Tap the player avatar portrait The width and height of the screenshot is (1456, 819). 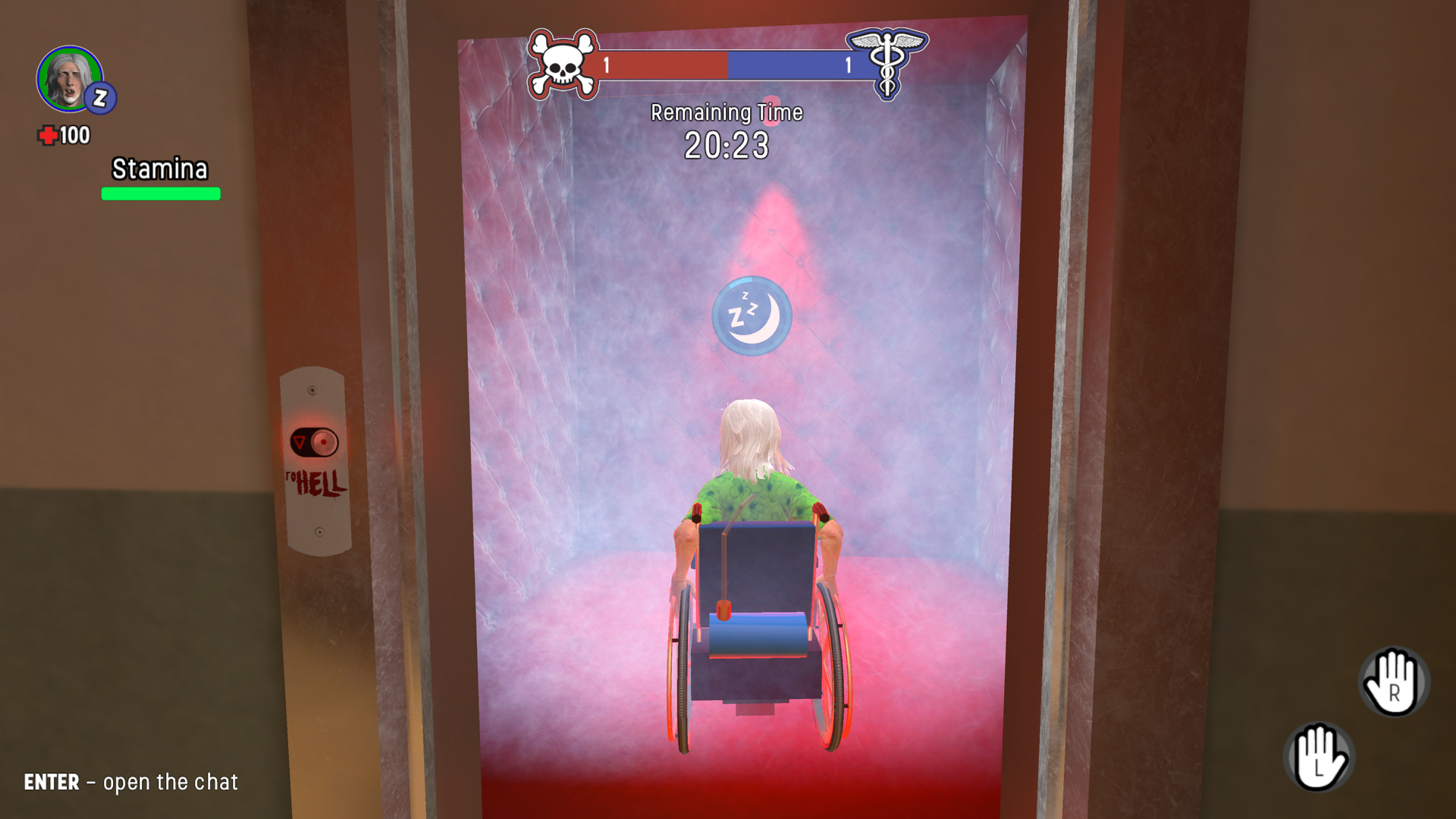(x=69, y=79)
